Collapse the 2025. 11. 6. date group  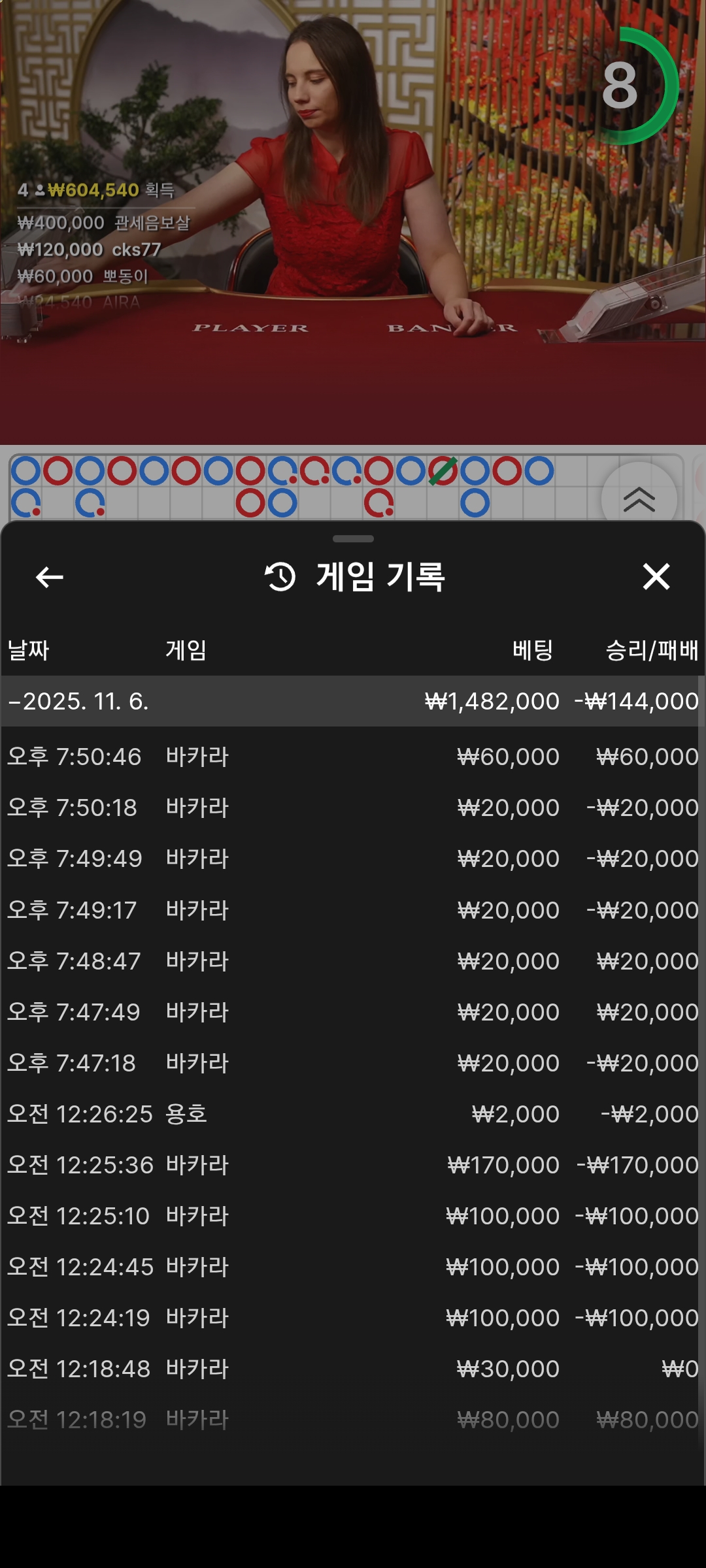tap(78, 701)
